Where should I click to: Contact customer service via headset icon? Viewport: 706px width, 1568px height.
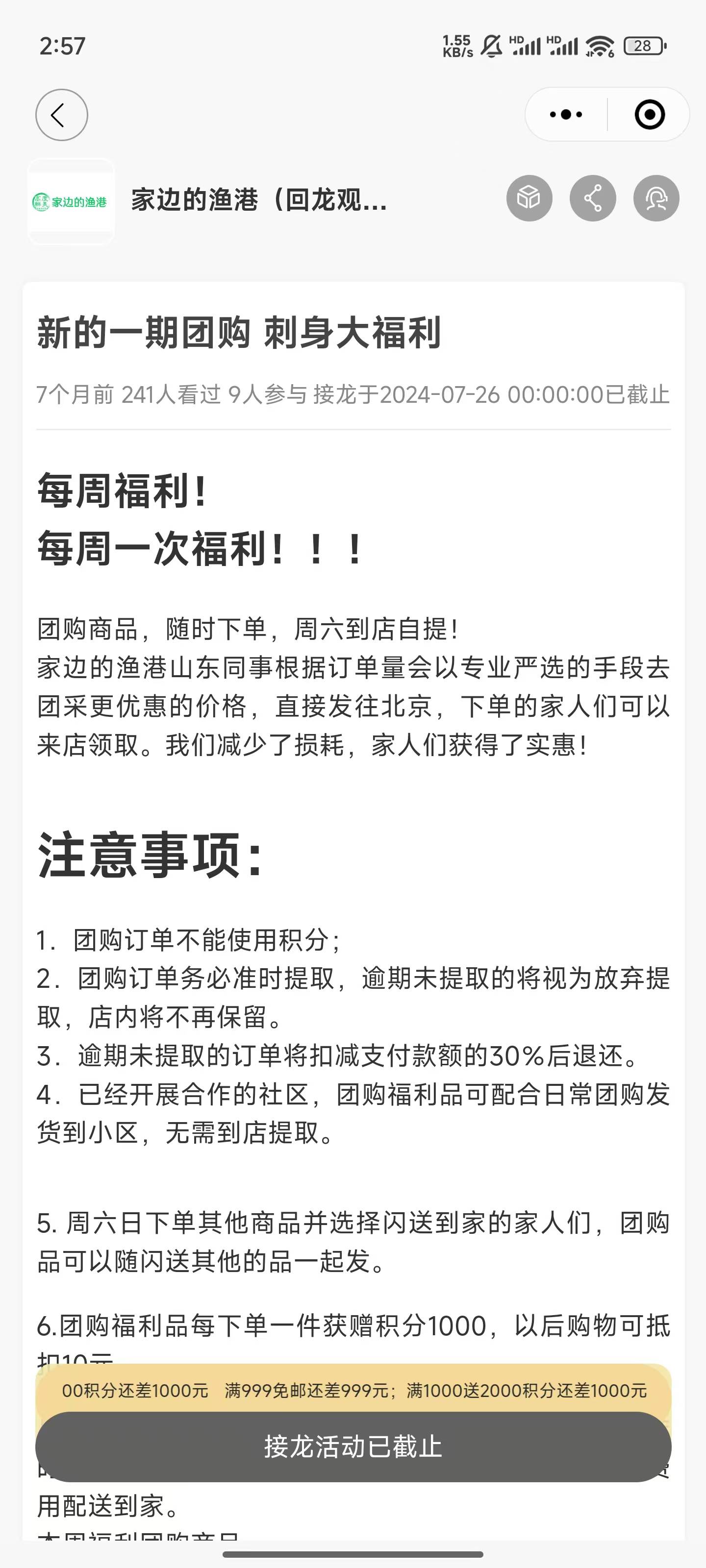point(656,198)
